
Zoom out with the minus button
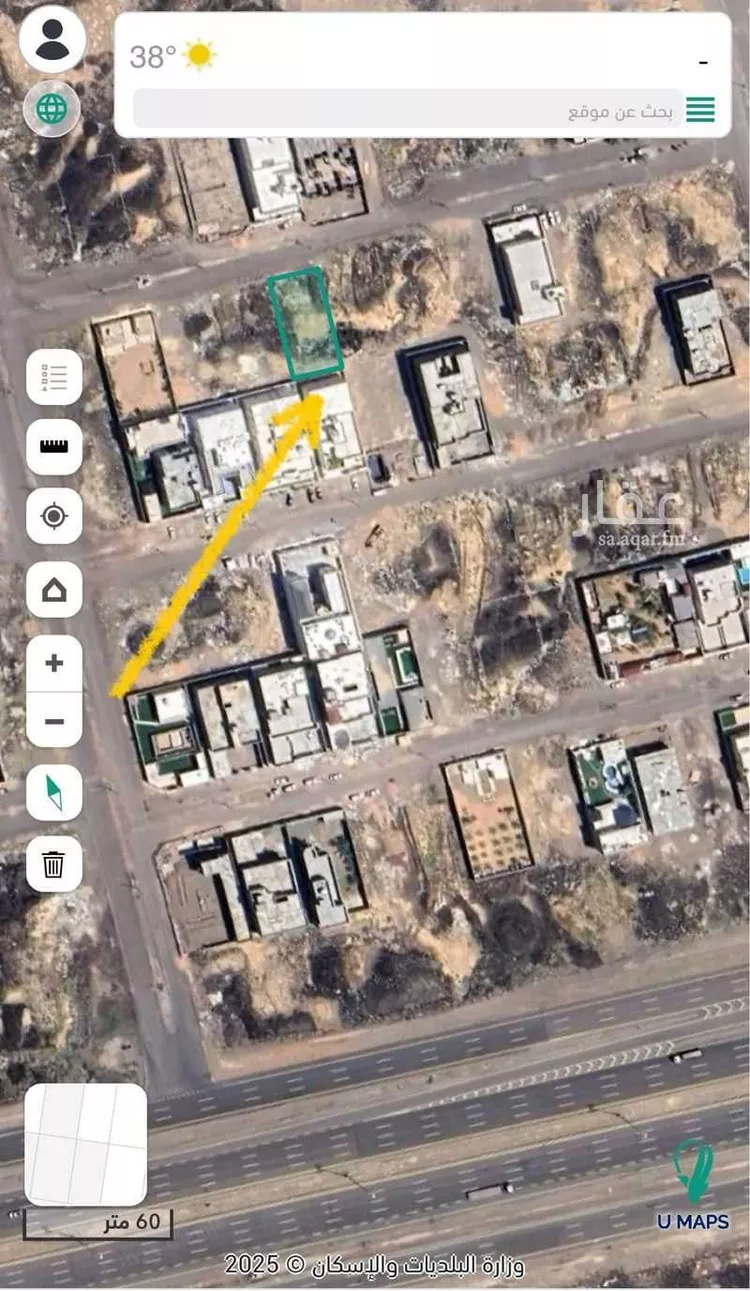pyautogui.click(x=54, y=720)
